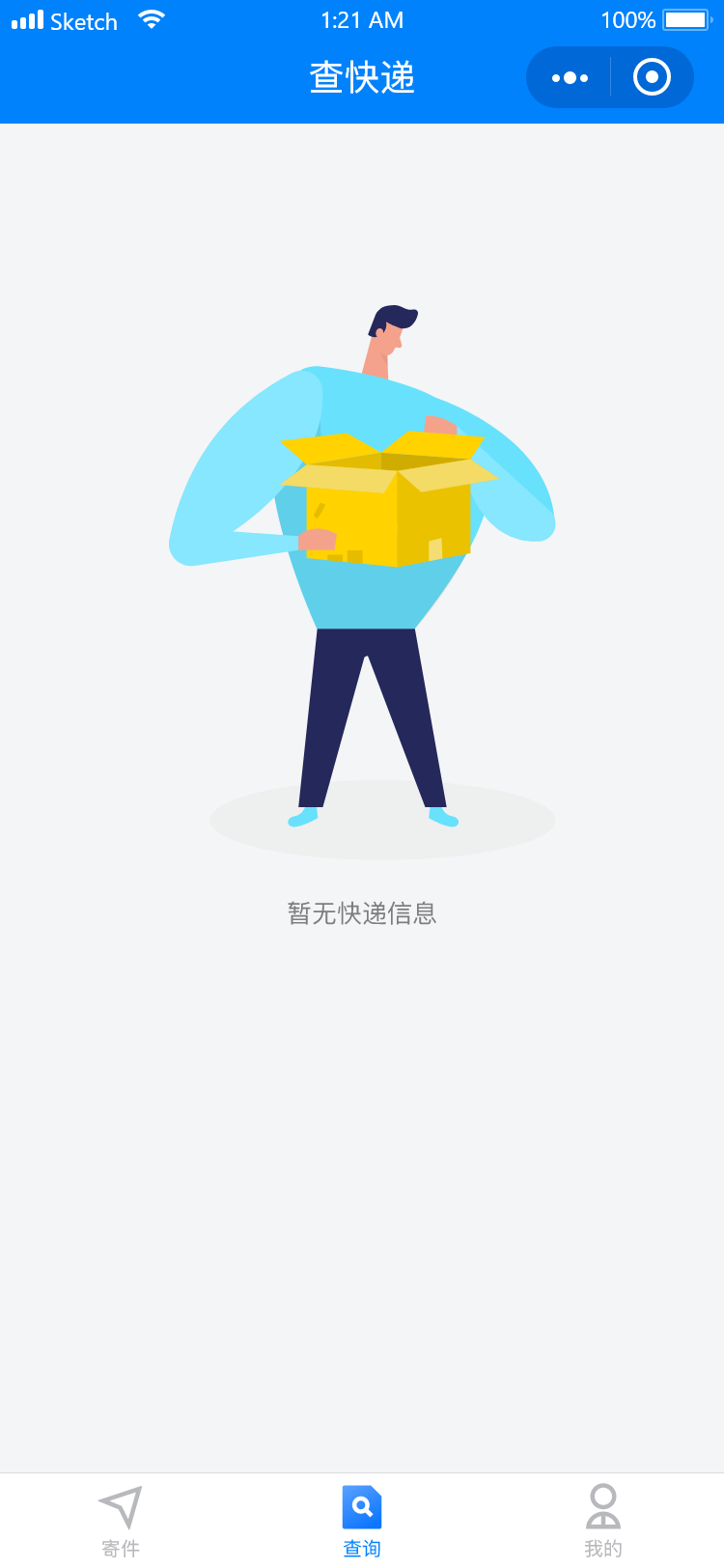Screen dimensions: 724x1568
Task: Select the 查询 tab
Action: coord(362,1520)
